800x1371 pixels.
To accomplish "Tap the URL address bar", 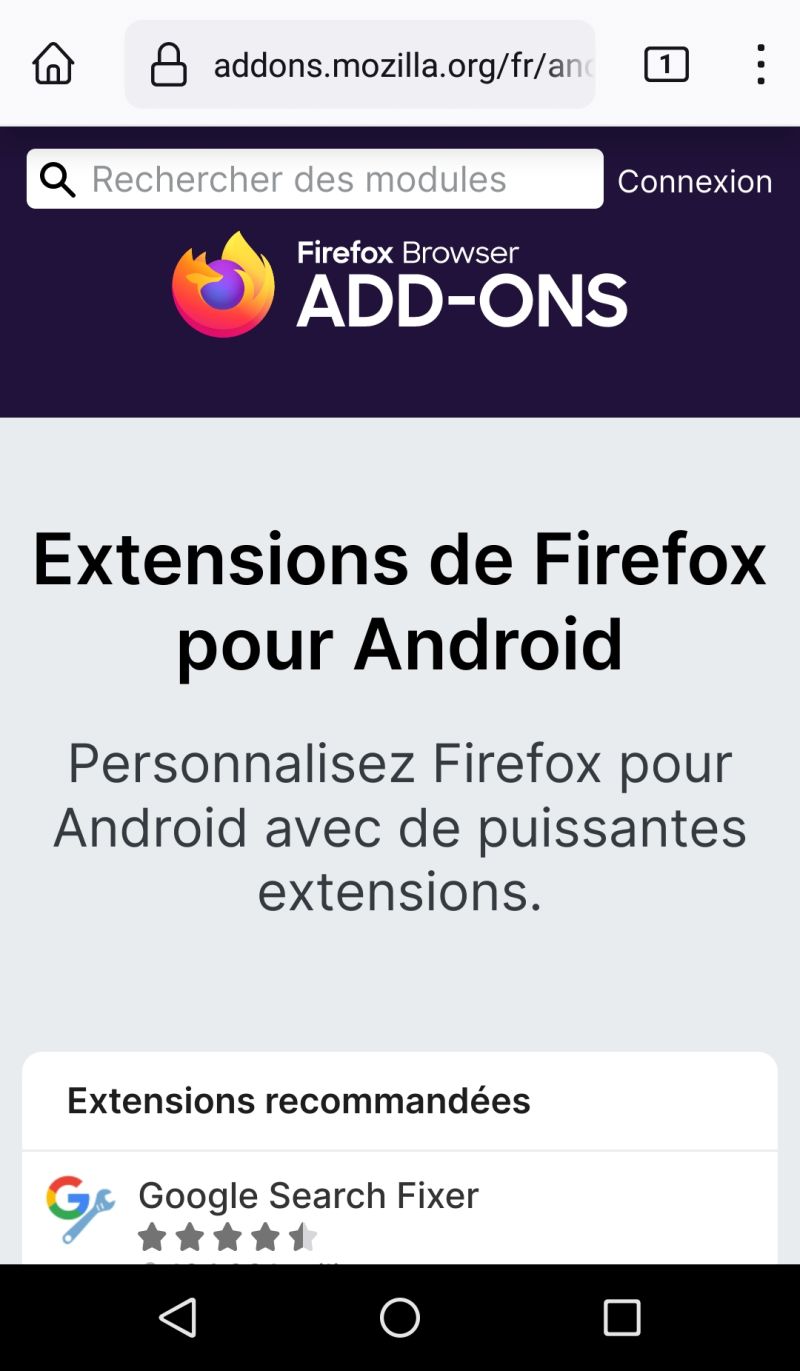I will (x=360, y=65).
